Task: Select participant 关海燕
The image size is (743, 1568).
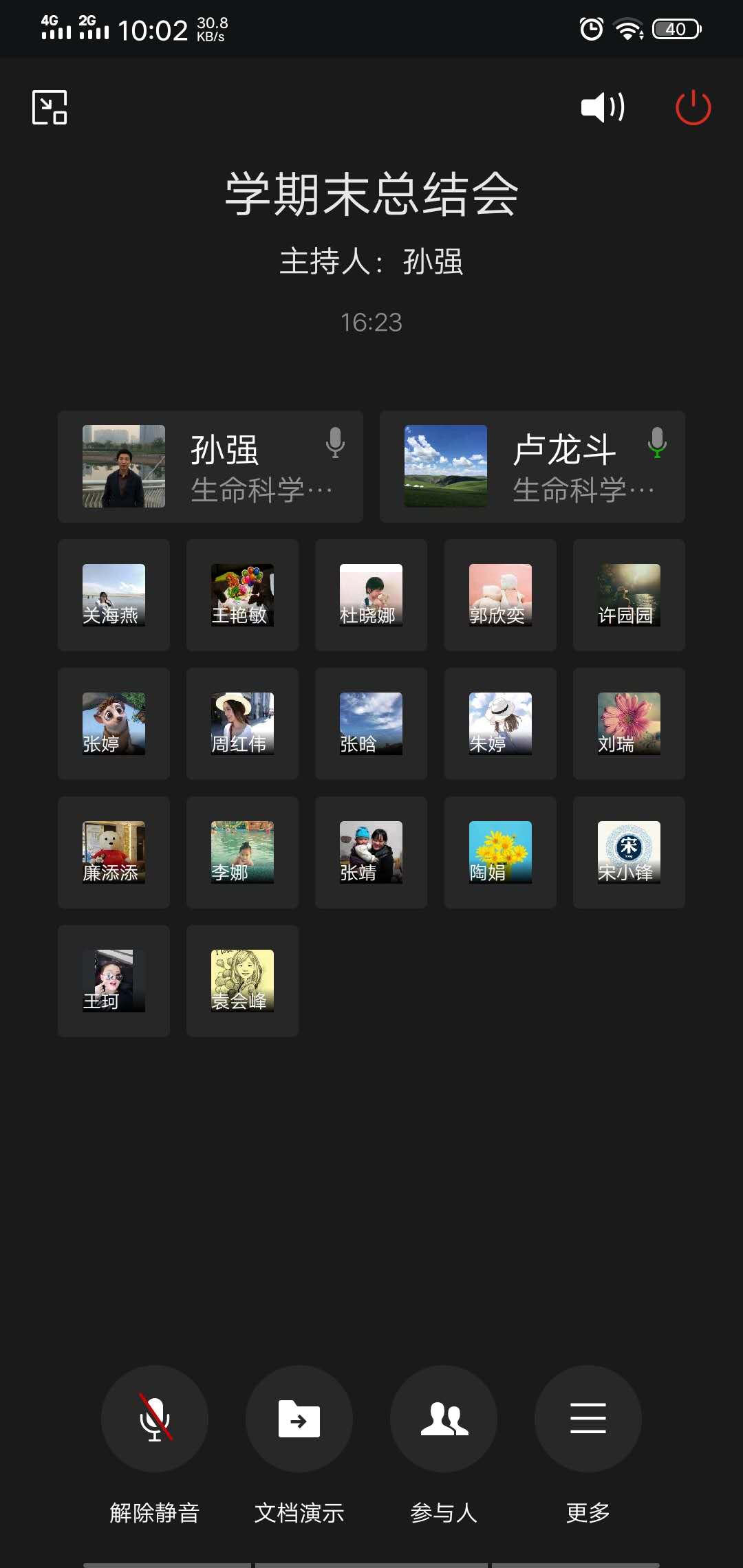Action: point(114,595)
